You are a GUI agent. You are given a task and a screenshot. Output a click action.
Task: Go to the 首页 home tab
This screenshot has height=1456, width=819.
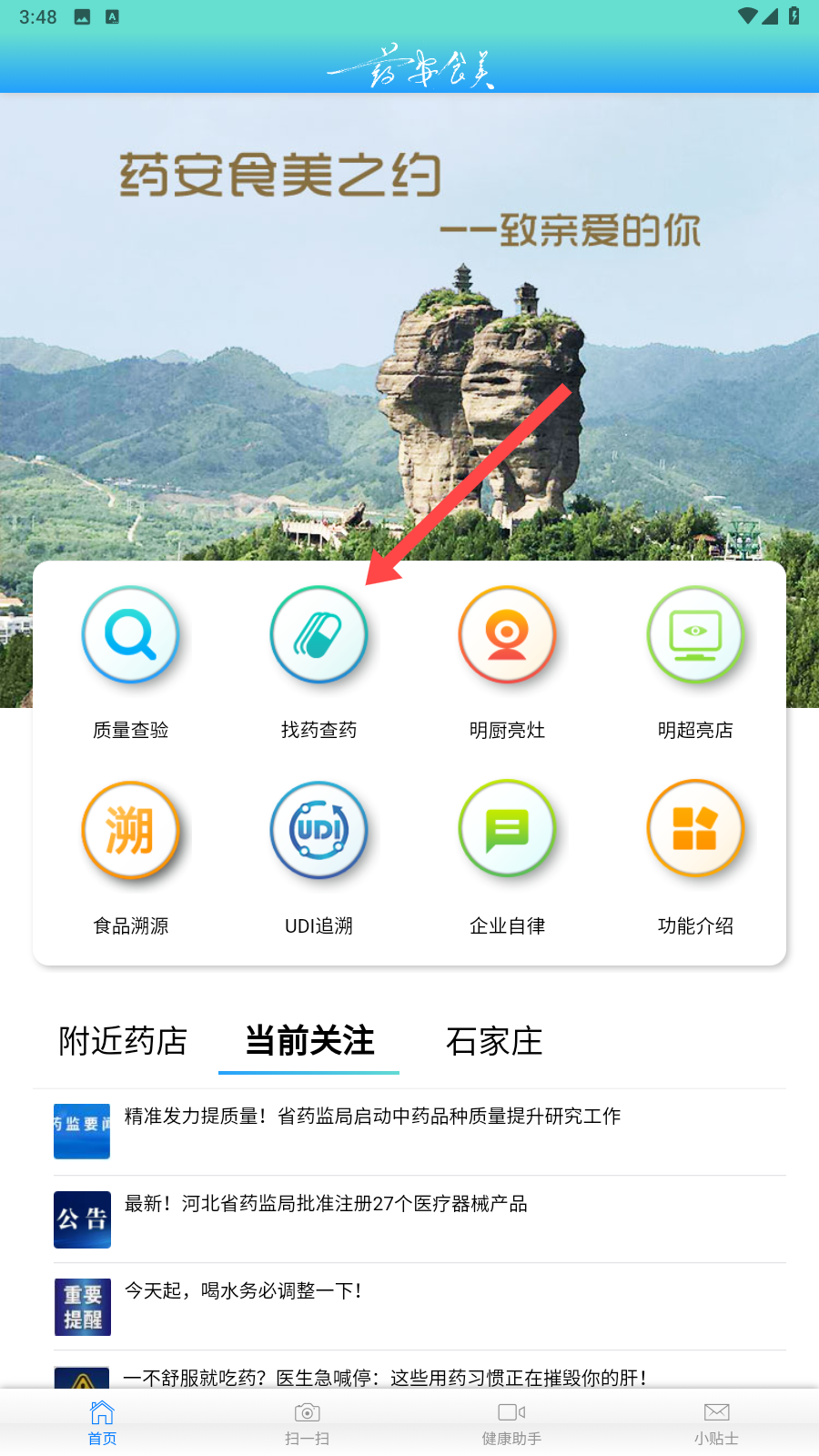102,1423
